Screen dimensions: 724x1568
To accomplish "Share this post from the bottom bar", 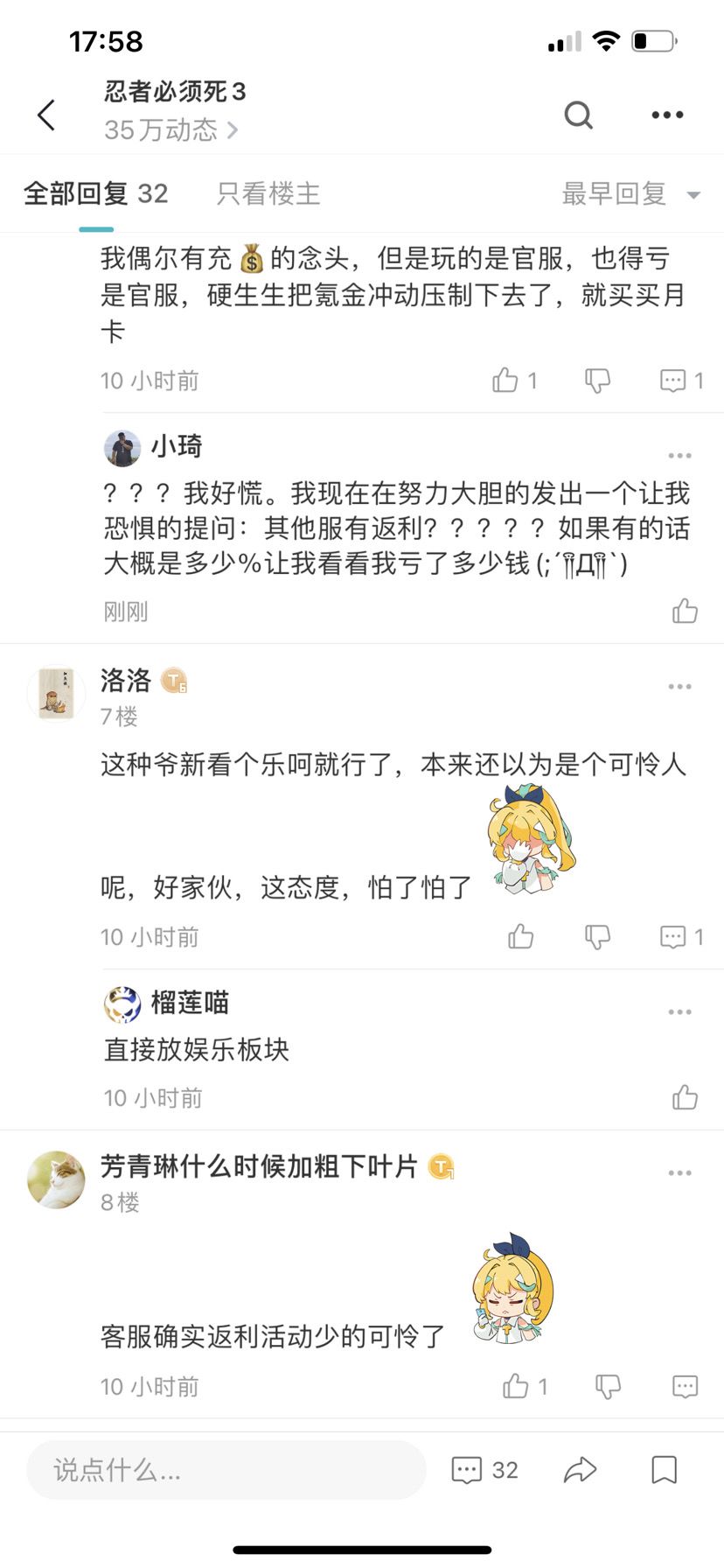I will (580, 1470).
